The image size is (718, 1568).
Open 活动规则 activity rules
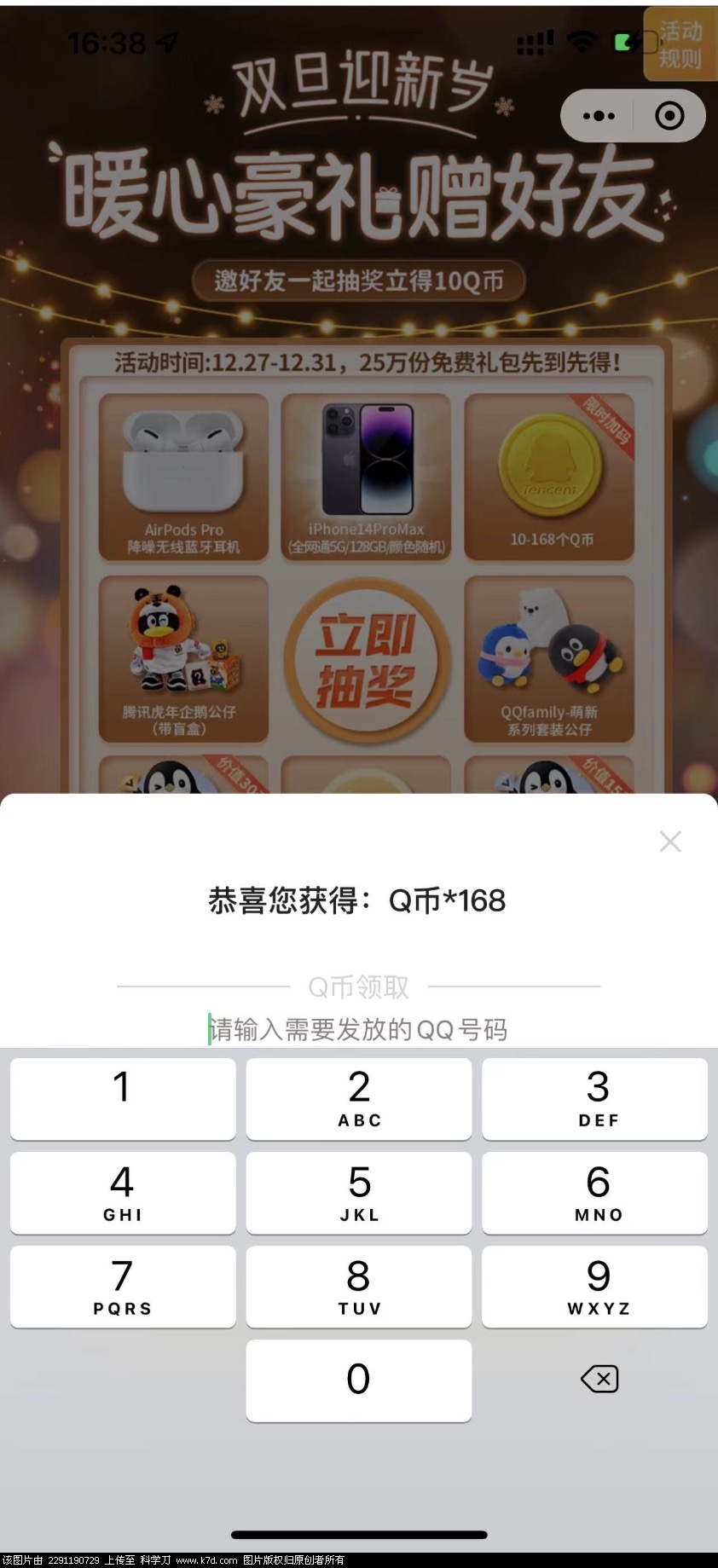click(x=680, y=44)
